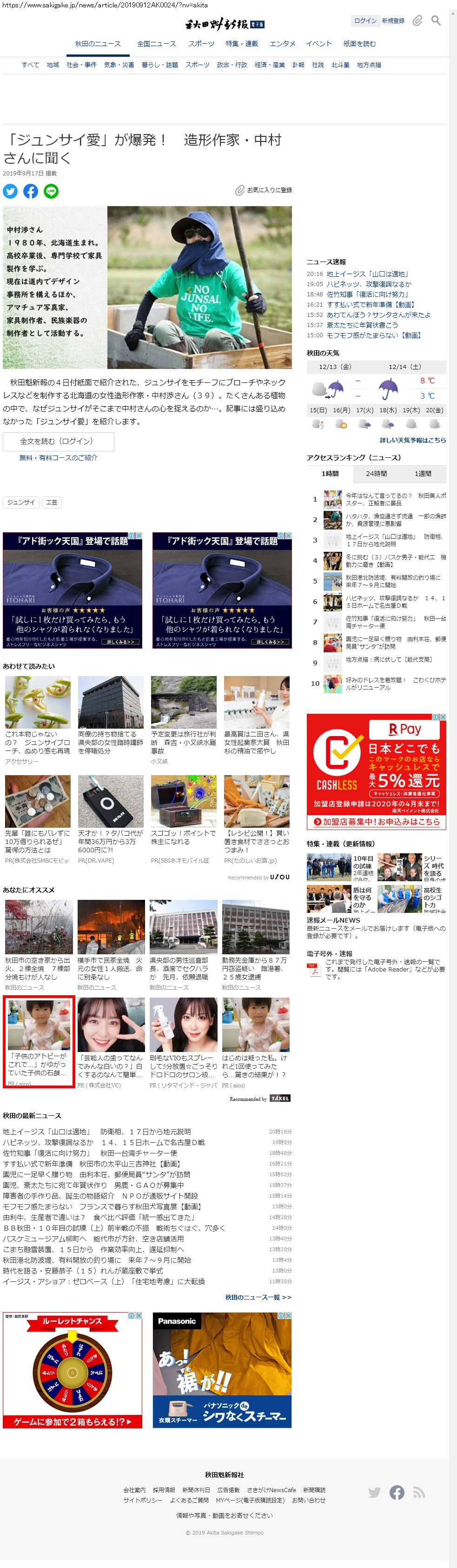Open the search magnifier icon
Image resolution: width=457 pixels, height=1568 pixels.
[436, 20]
